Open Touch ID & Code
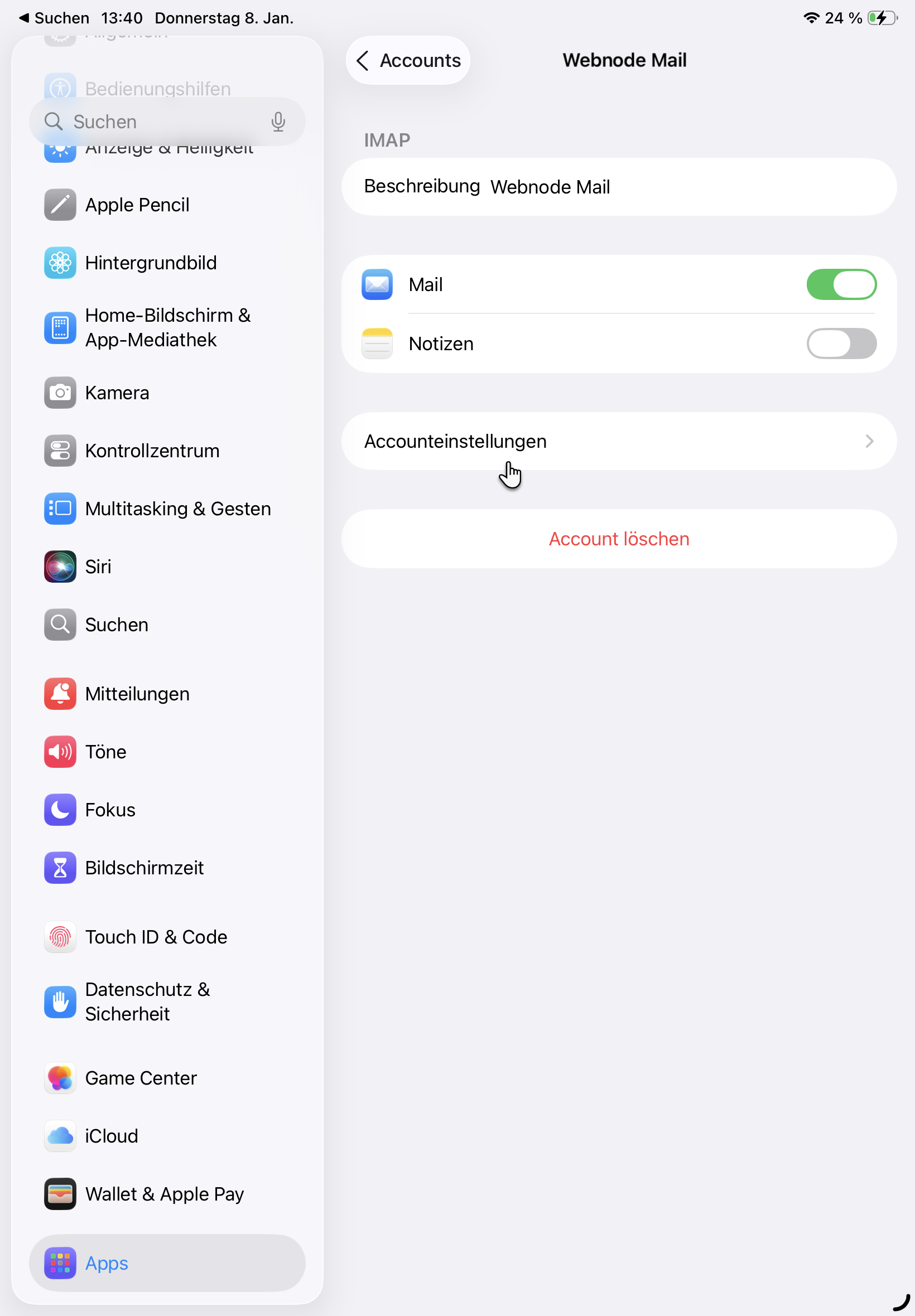This screenshot has height=1316, width=915. pyautogui.click(x=156, y=937)
